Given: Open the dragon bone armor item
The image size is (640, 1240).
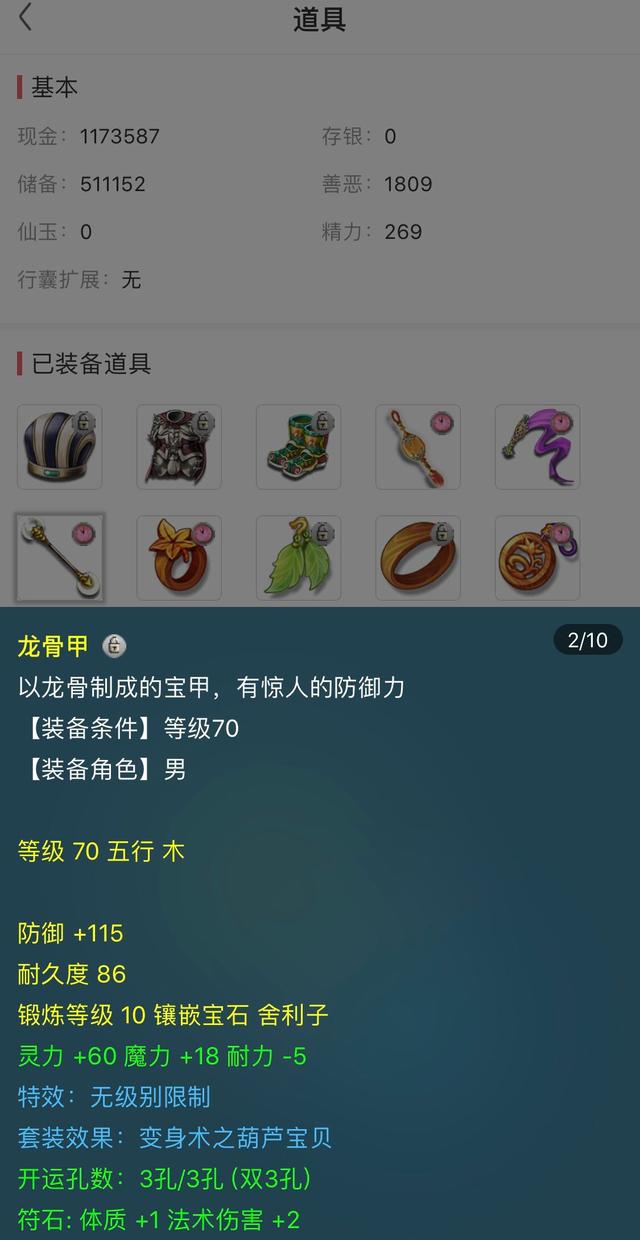Looking at the screenshot, I should point(179,447).
